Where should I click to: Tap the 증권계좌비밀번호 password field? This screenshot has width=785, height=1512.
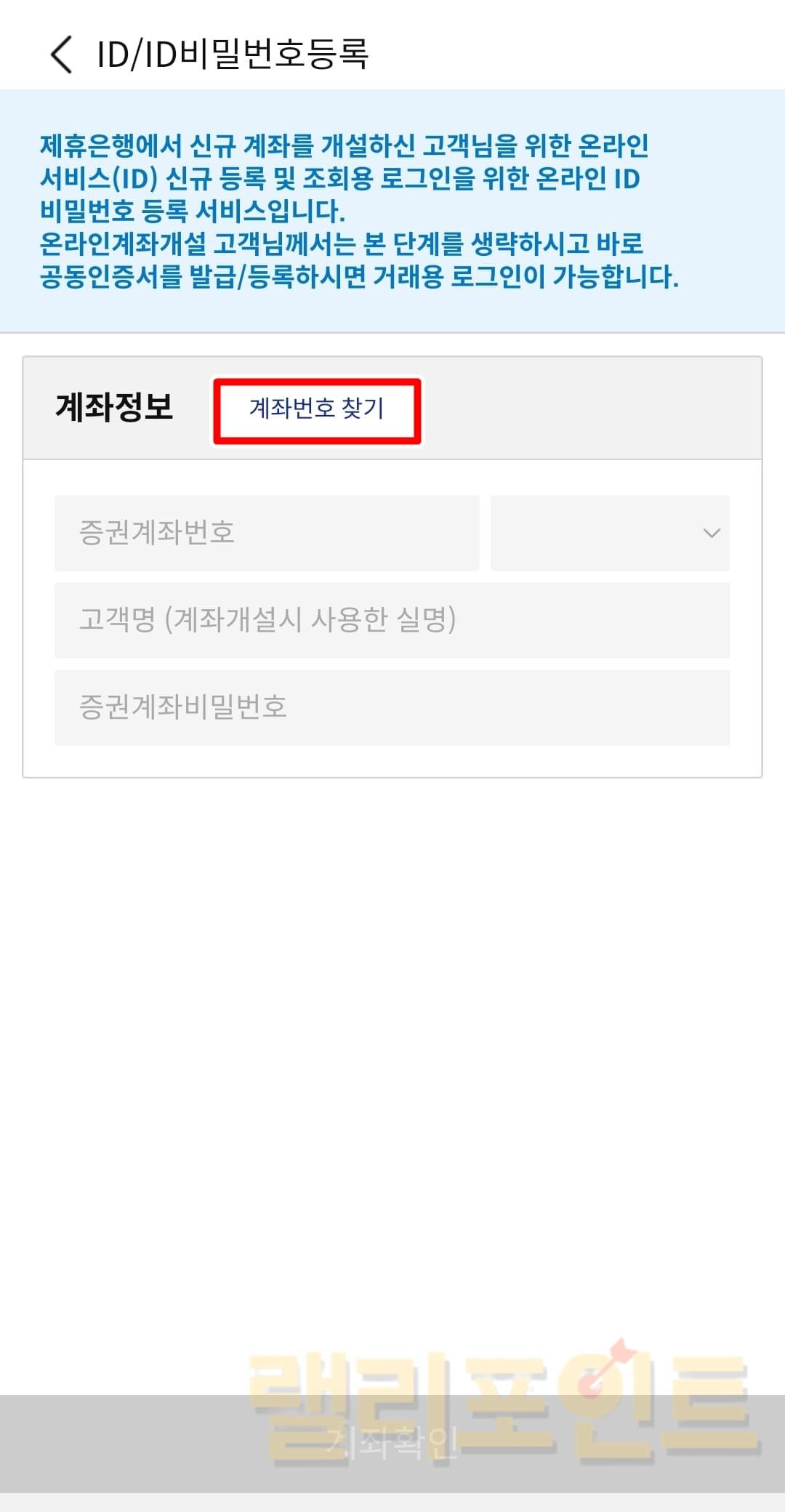pyautogui.click(x=392, y=707)
